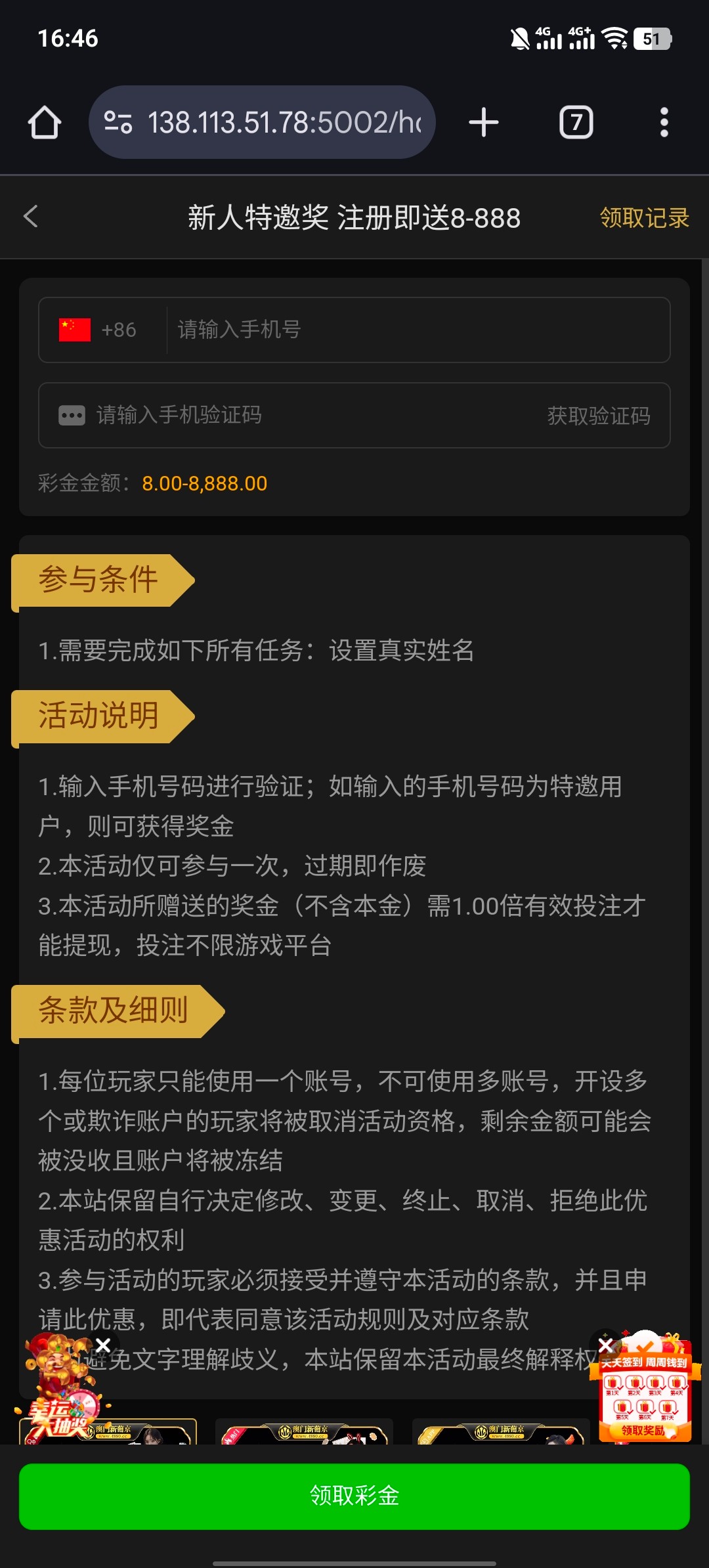Screen dimensions: 709x1568
Task: Tap the phone number input field
Action: (x=414, y=330)
